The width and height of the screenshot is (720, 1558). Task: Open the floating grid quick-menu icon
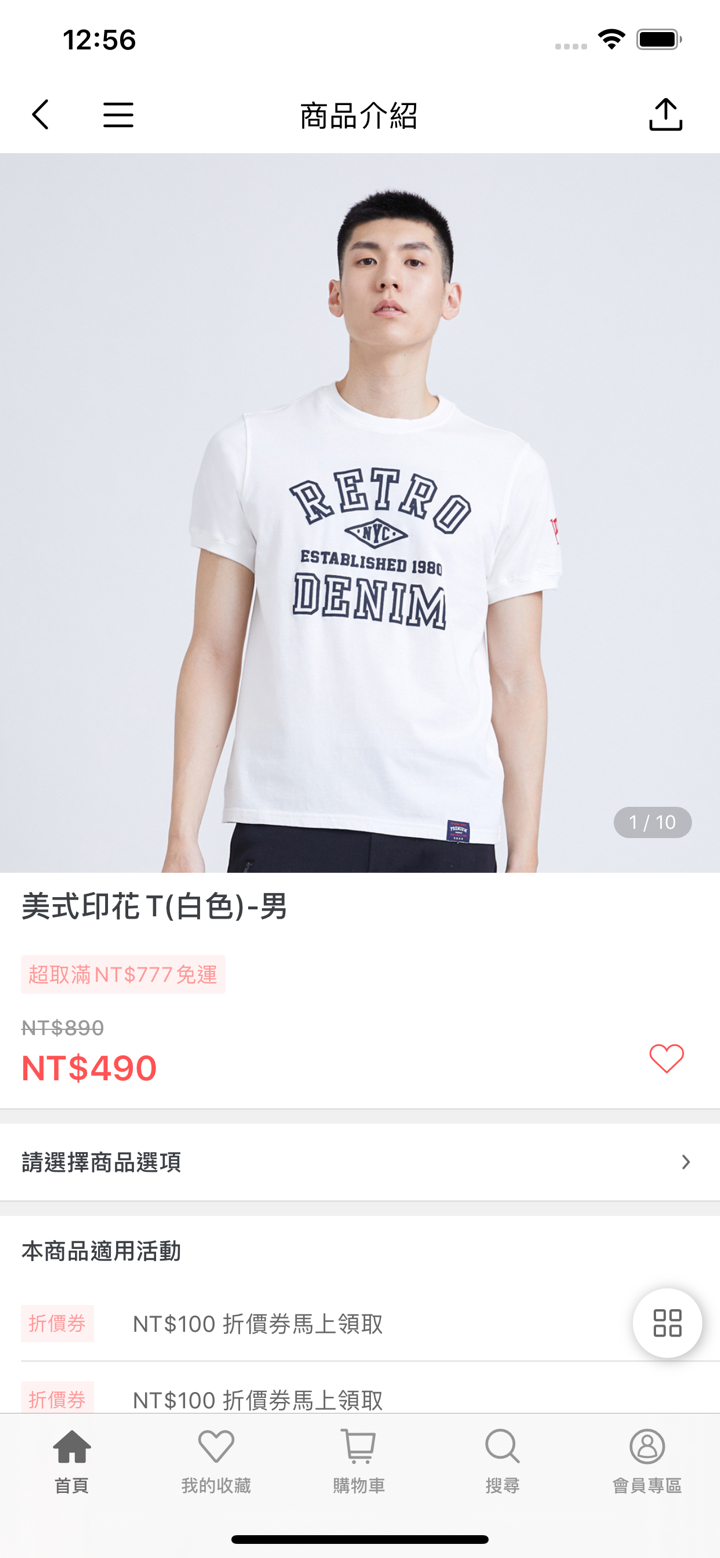(667, 1322)
